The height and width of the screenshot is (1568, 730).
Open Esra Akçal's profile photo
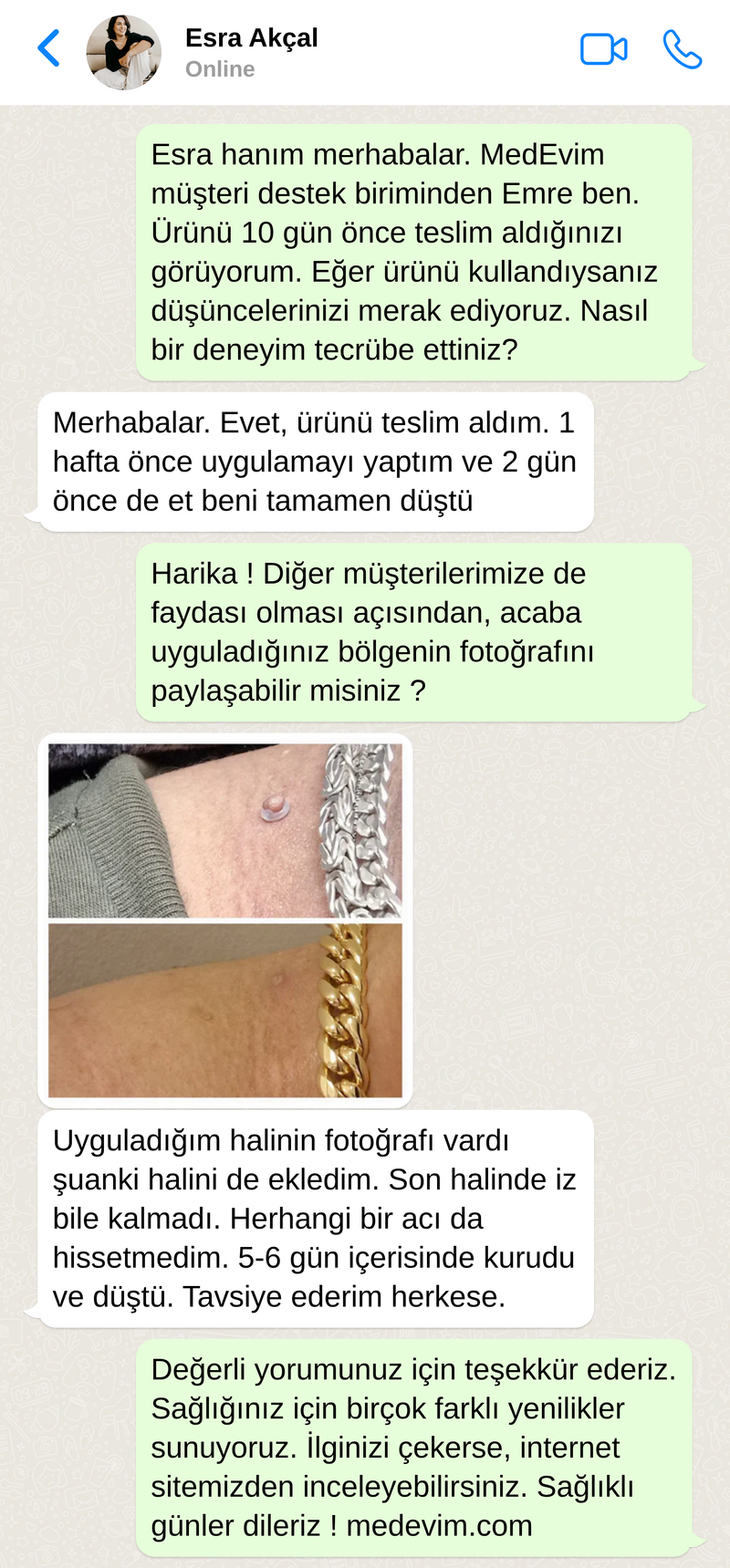[x=124, y=52]
